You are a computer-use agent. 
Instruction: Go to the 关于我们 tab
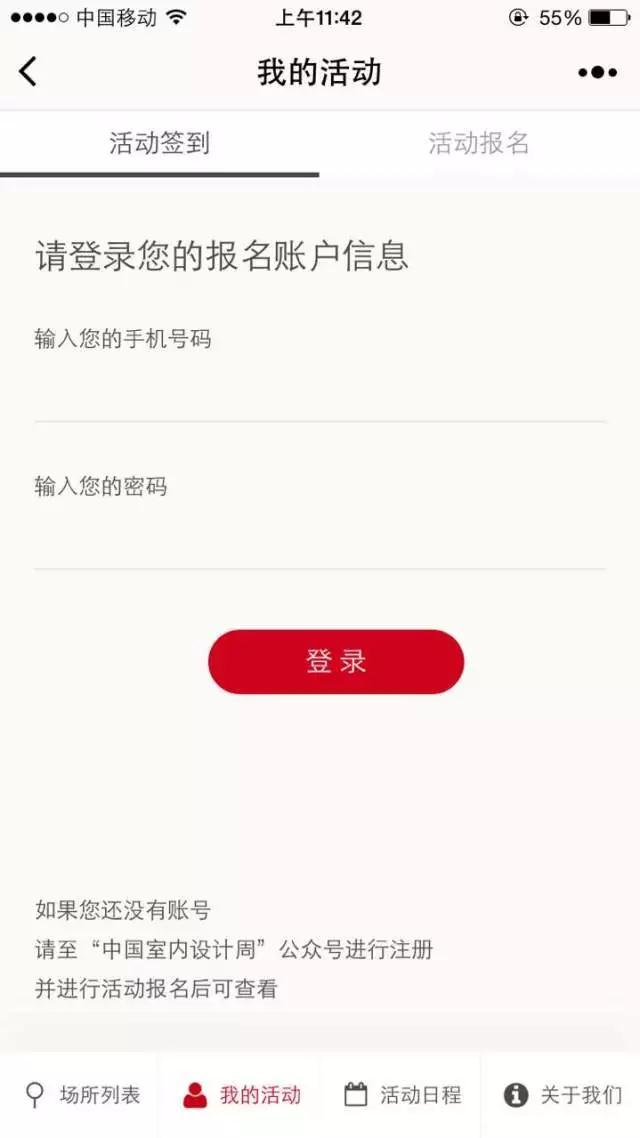coord(562,1094)
